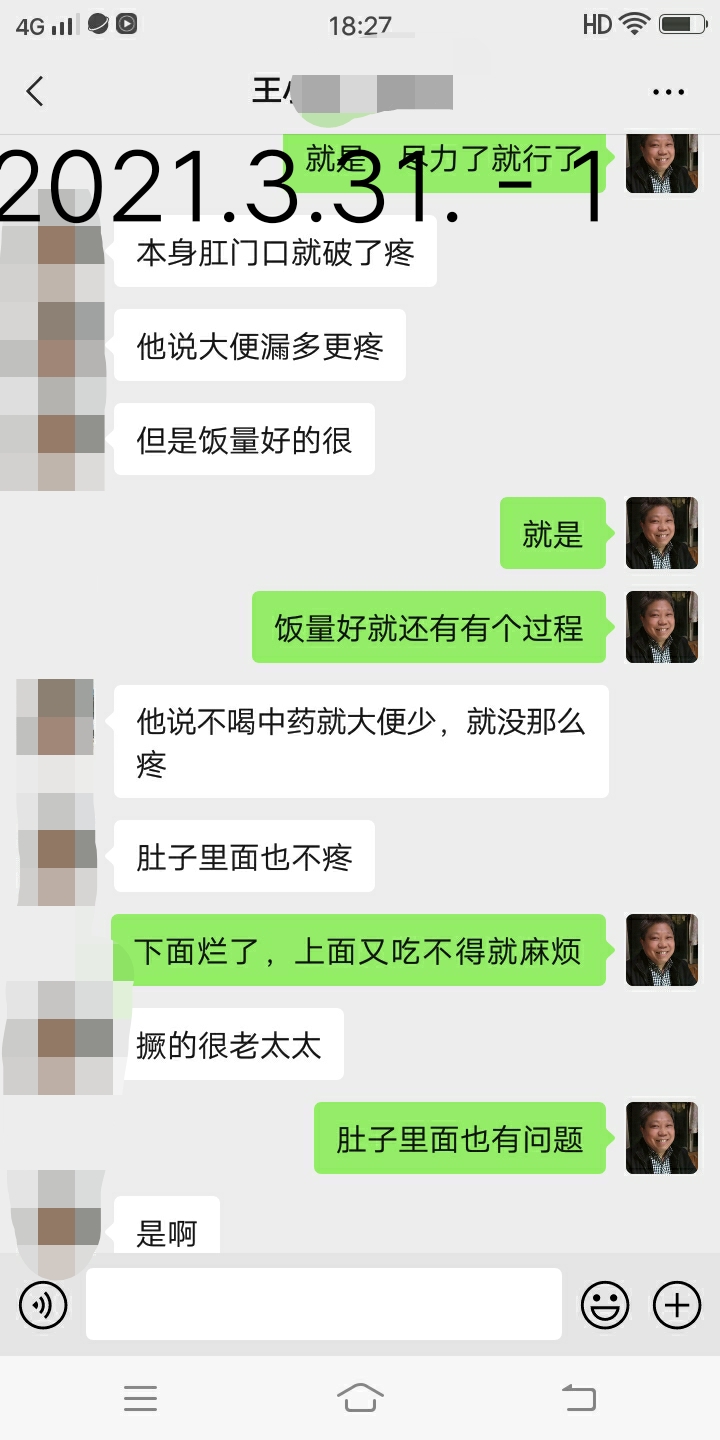Switch to voice message input

(x=43, y=1304)
